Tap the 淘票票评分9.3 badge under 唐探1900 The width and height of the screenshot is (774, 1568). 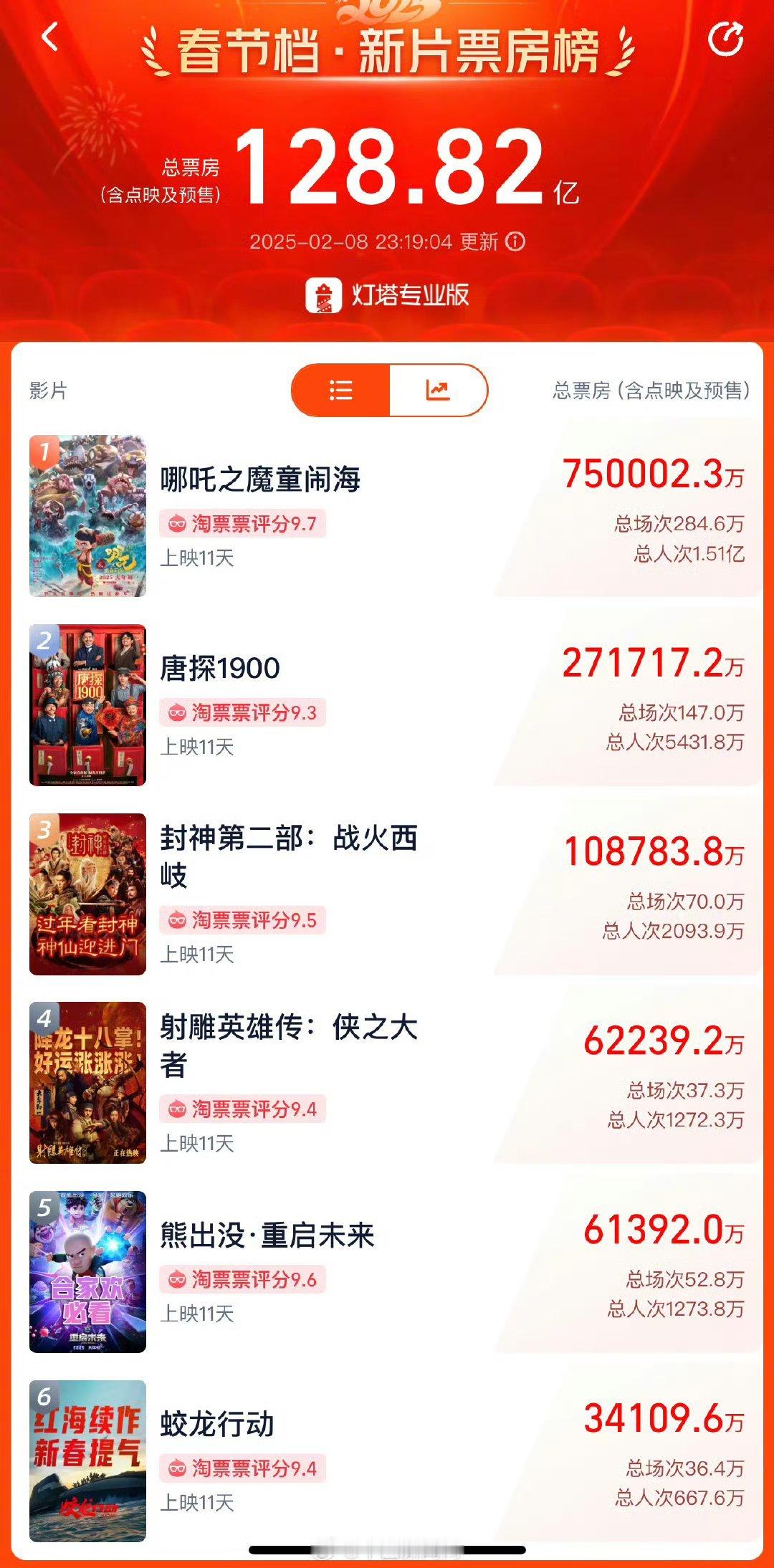[244, 713]
